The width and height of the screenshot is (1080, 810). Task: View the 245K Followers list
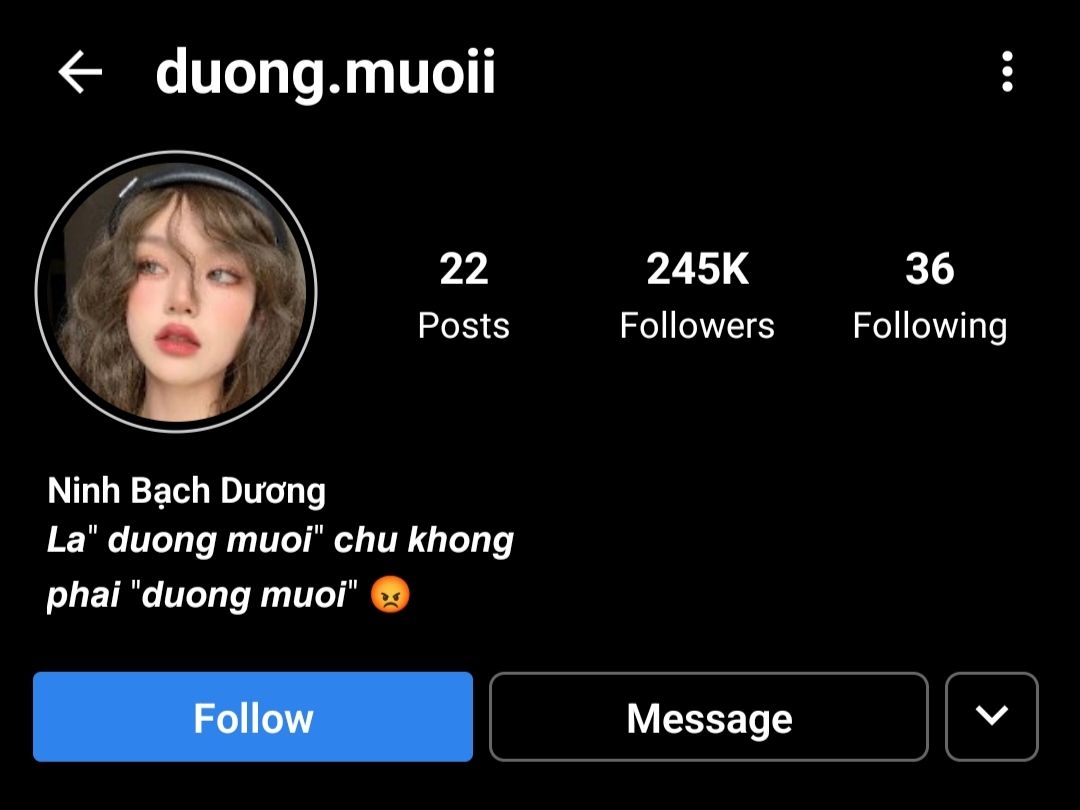point(697,296)
